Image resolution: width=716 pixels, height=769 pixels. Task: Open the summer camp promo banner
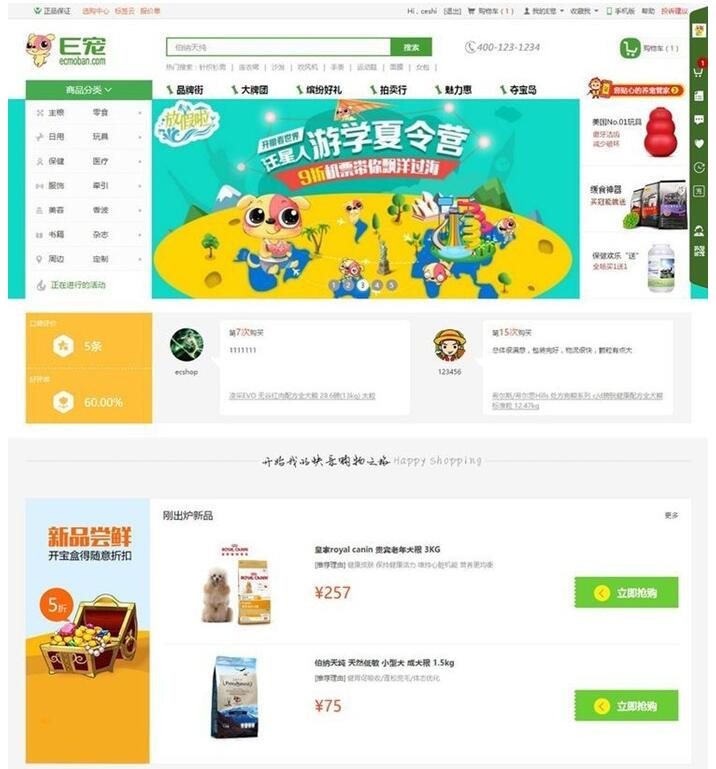point(366,198)
